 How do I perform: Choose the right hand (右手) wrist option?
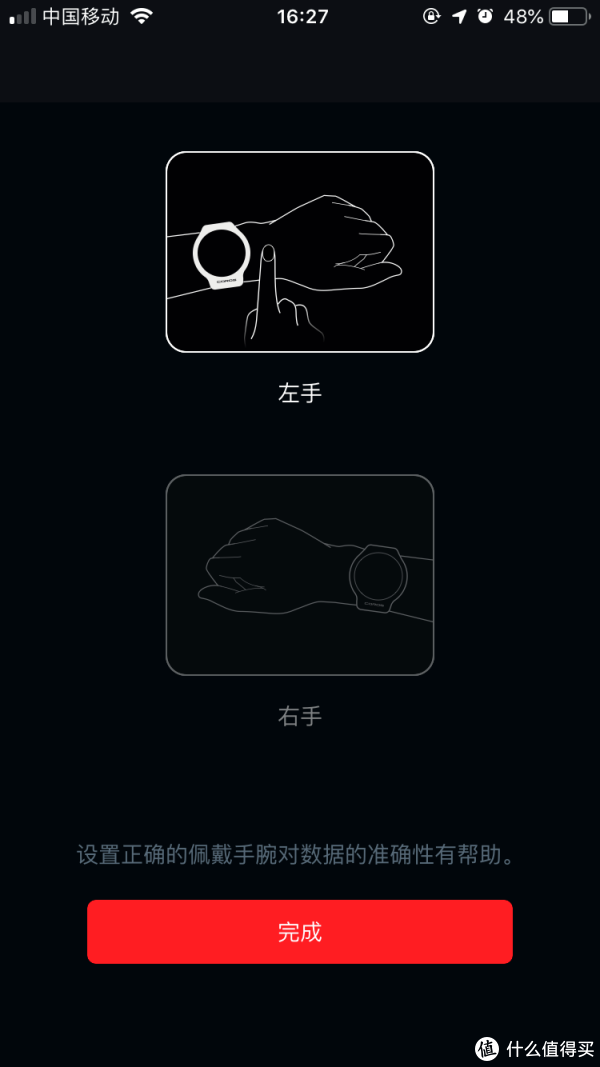click(300, 575)
